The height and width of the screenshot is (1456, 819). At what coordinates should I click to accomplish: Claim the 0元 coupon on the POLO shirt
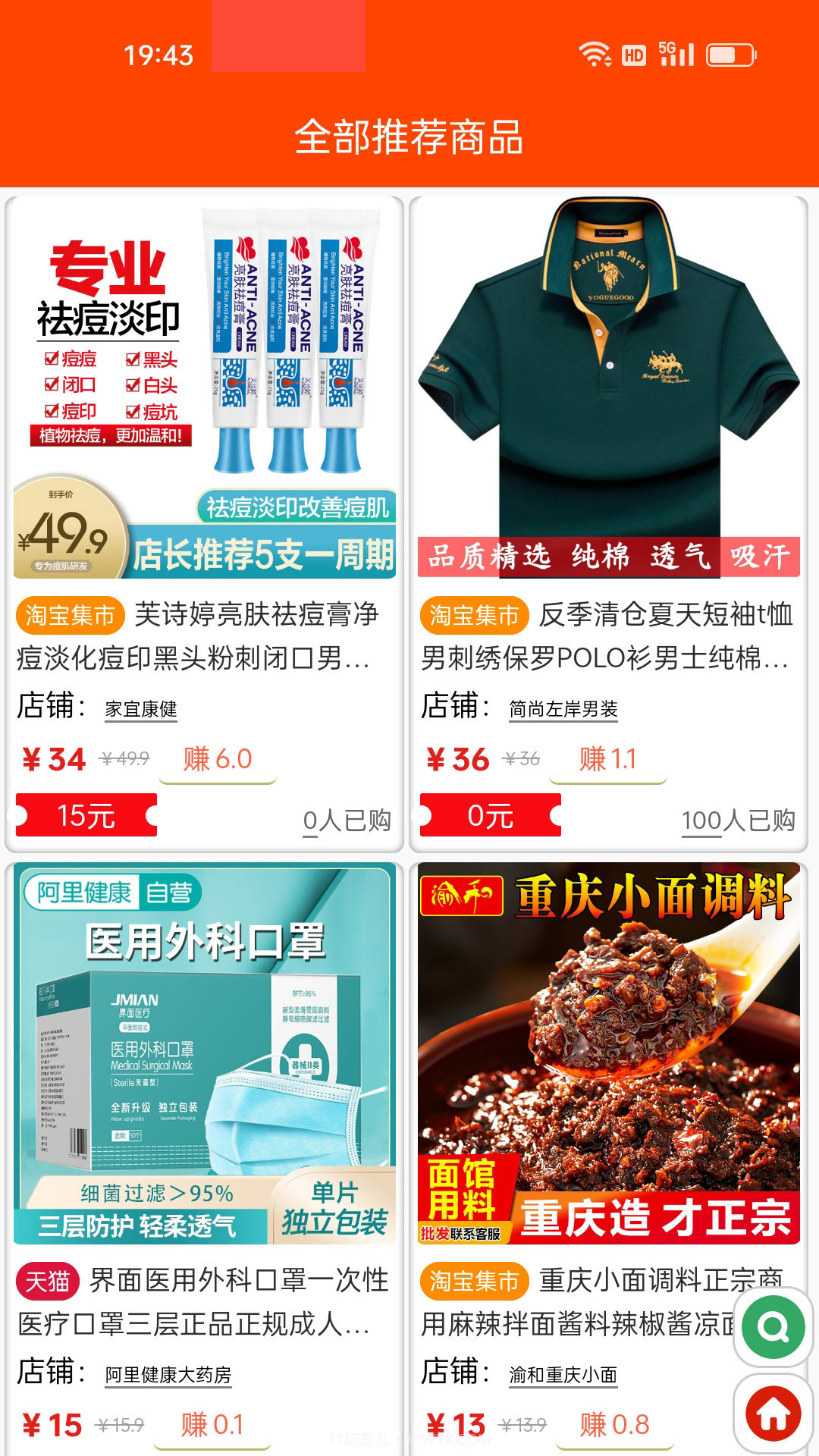tap(489, 816)
